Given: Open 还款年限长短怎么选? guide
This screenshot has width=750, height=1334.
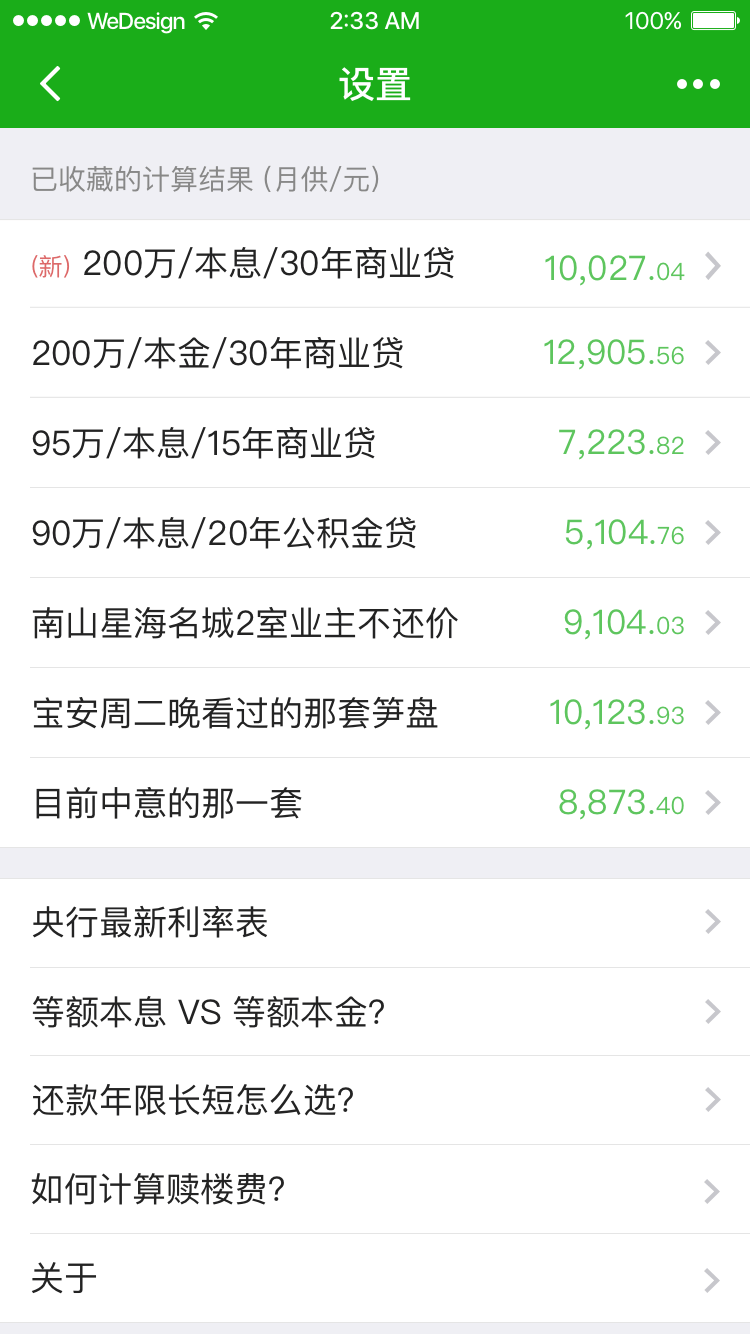Looking at the screenshot, I should tap(375, 1100).
